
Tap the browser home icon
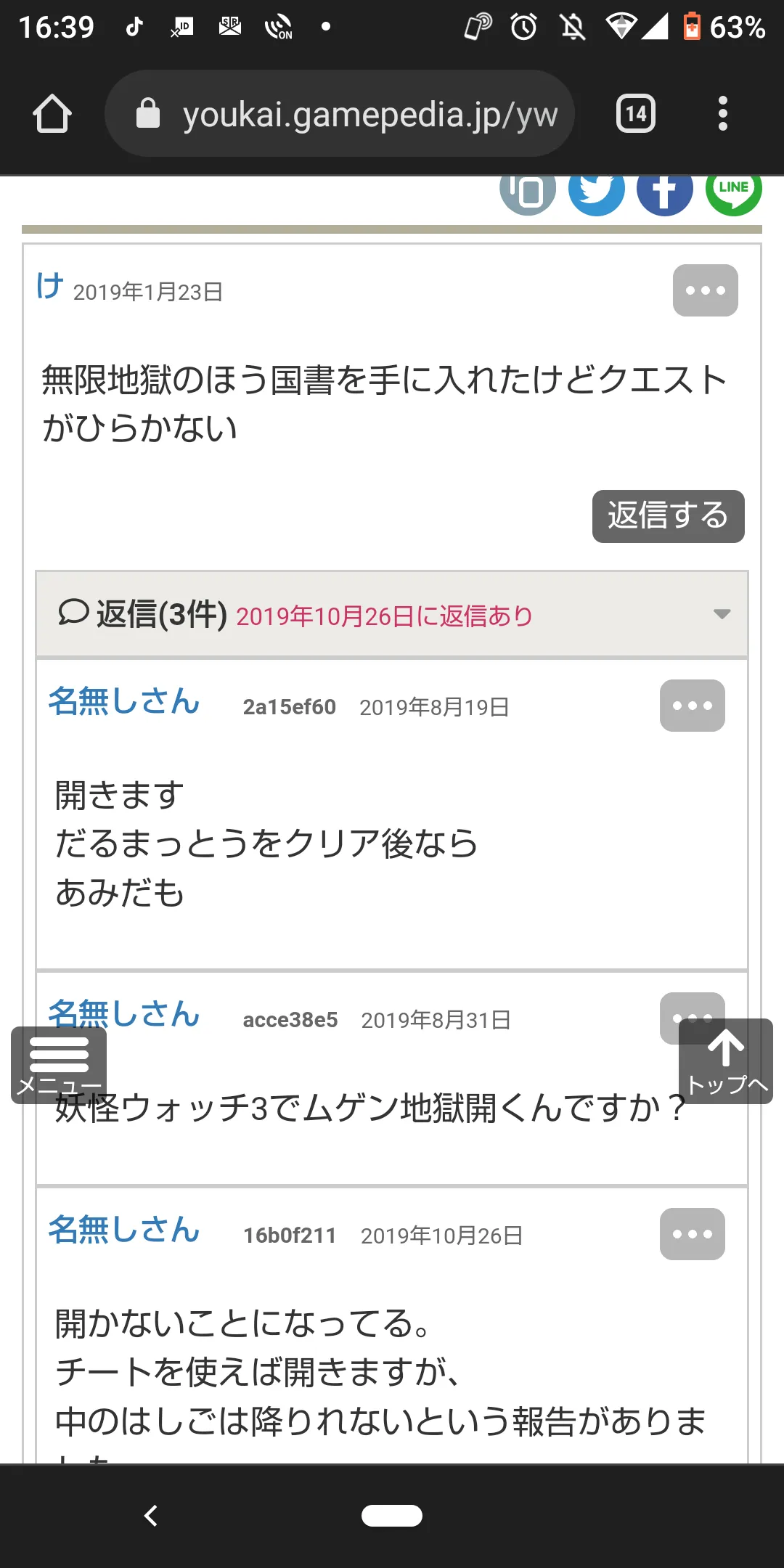coord(52,114)
